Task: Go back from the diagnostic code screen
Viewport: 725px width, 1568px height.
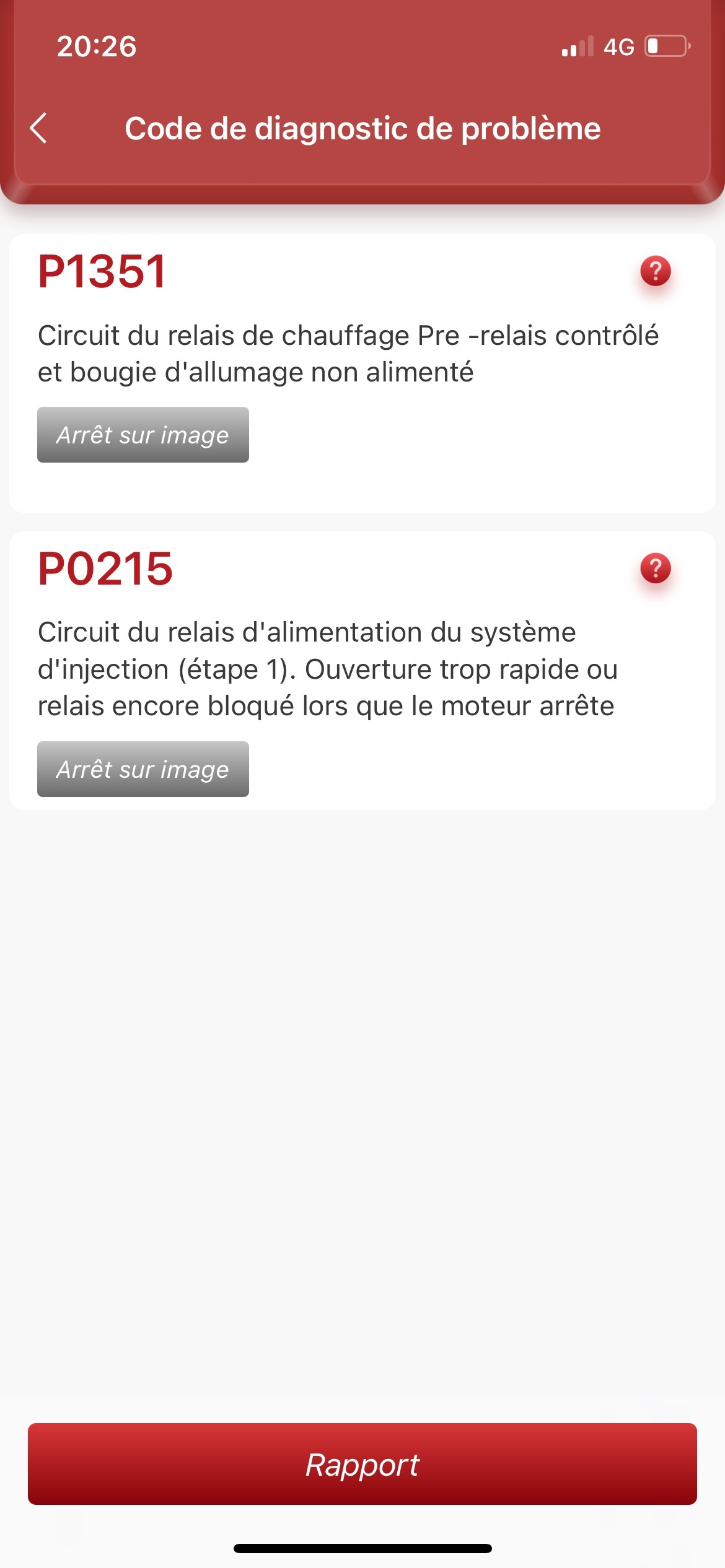Action: pos(38,128)
